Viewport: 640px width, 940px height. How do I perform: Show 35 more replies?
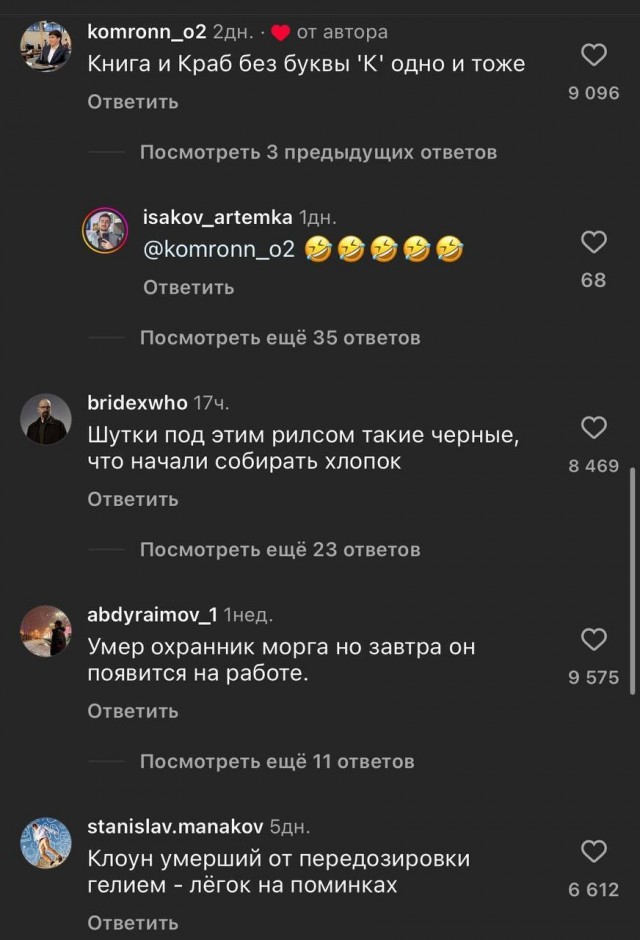[x=280, y=338]
